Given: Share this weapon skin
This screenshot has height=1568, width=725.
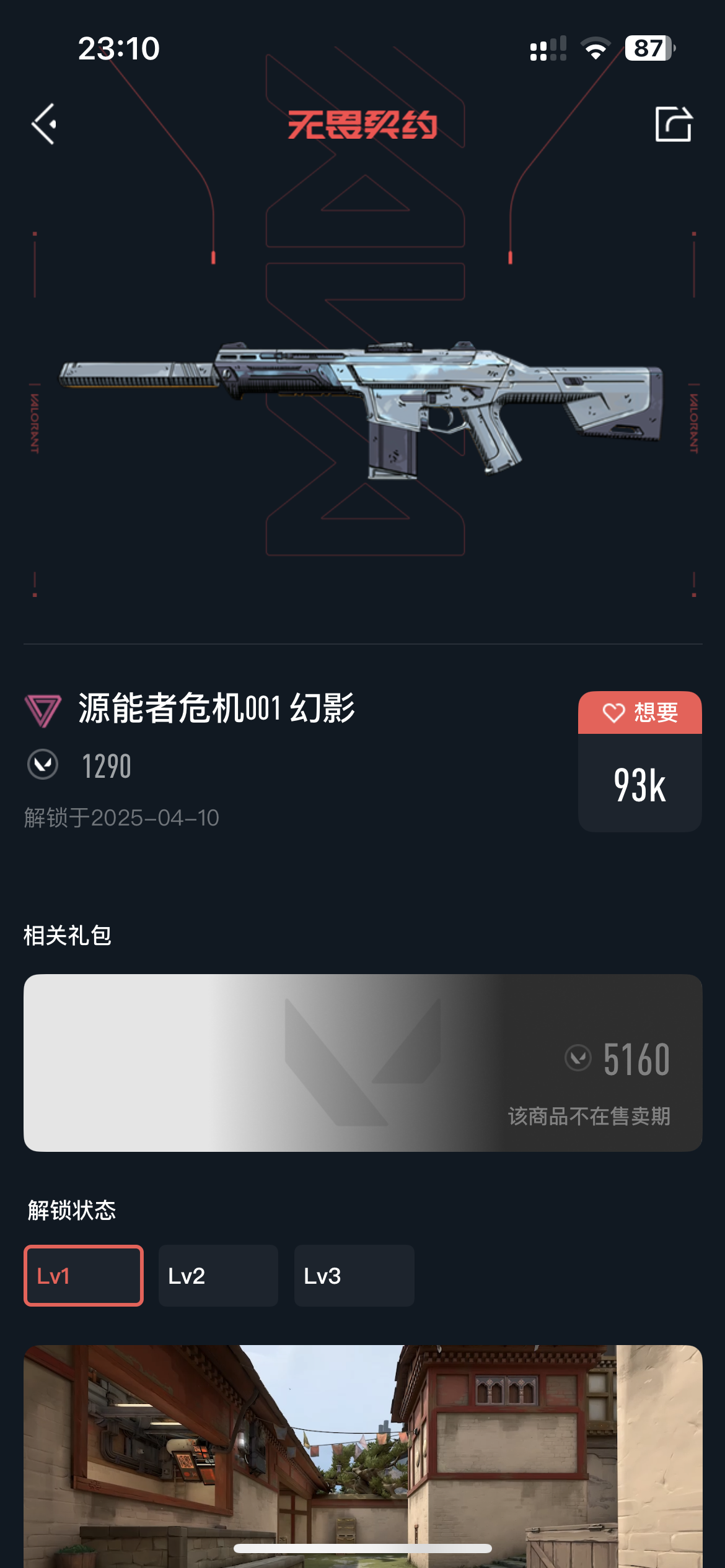Looking at the screenshot, I should (674, 124).
